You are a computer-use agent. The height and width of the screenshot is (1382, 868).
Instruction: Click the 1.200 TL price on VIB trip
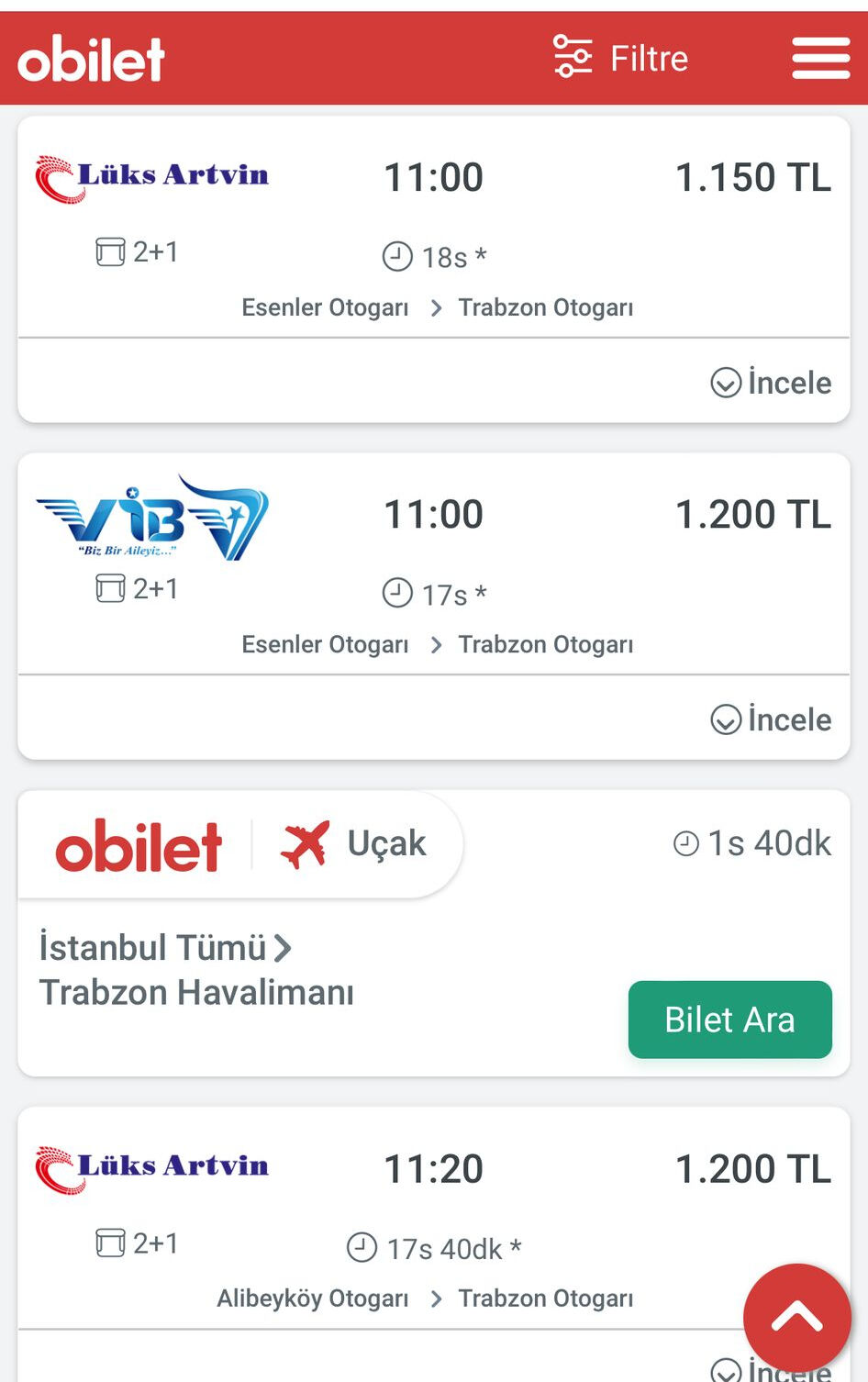coord(751,514)
